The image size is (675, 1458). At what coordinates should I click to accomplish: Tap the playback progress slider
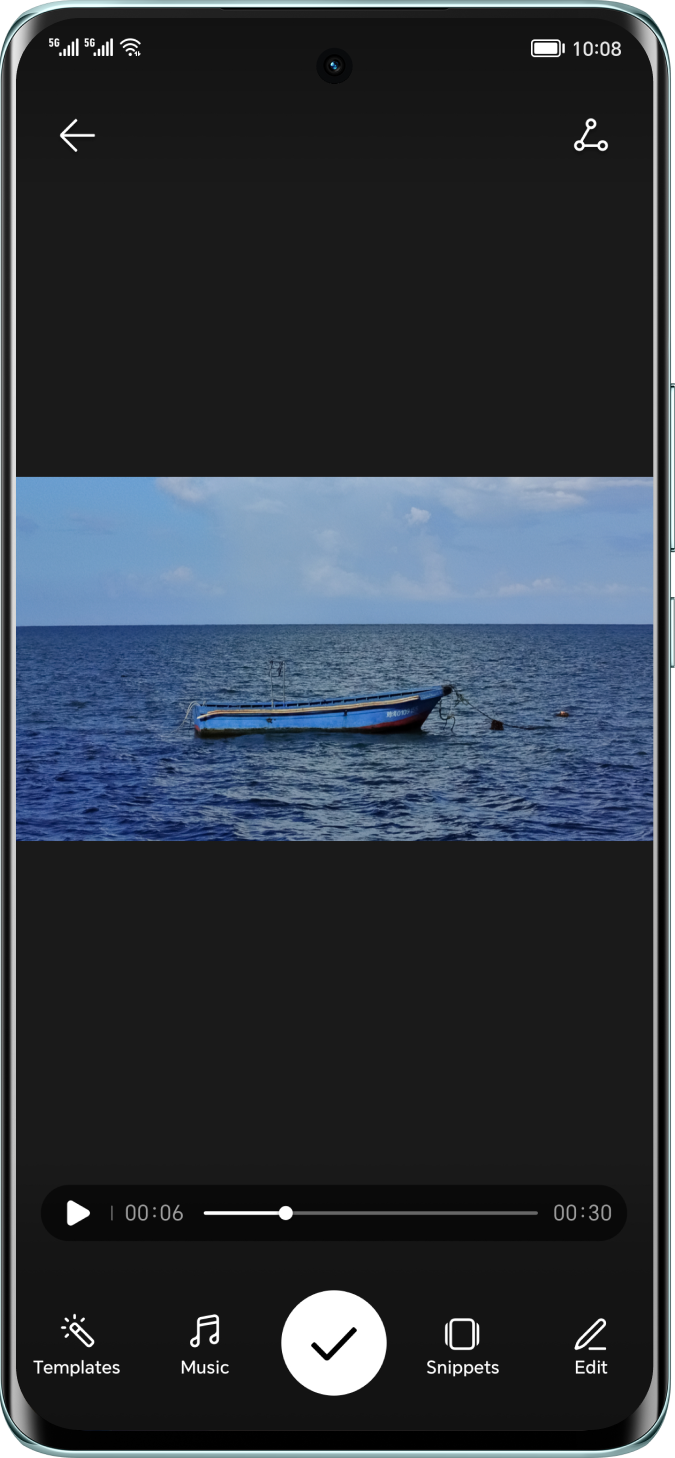pyautogui.click(x=371, y=1213)
